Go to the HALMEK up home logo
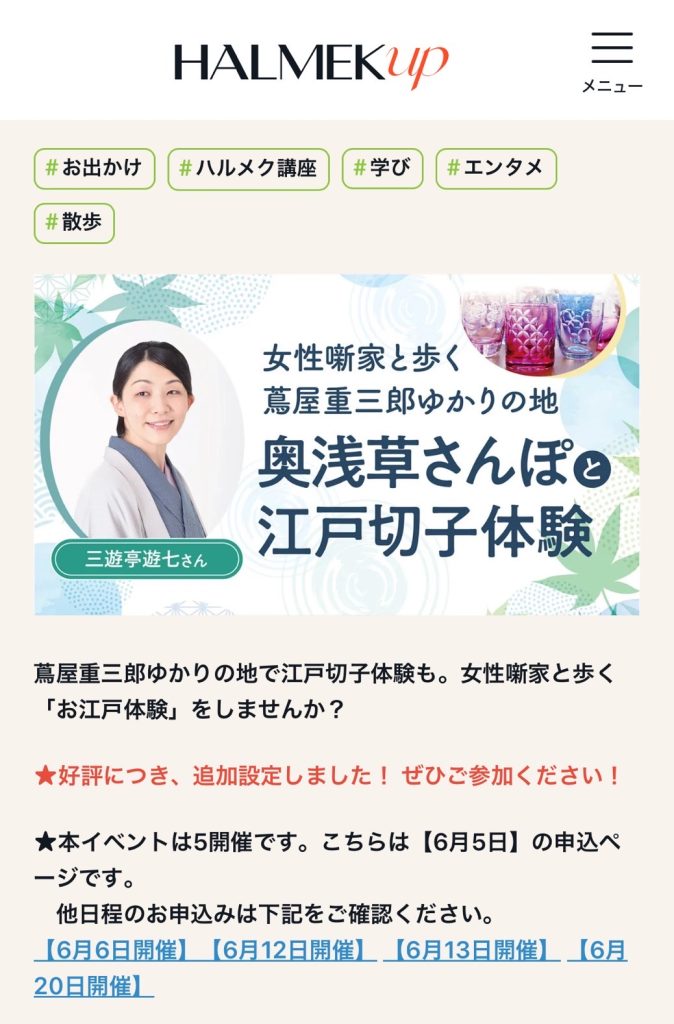This screenshot has height=1024, width=674. point(311,62)
